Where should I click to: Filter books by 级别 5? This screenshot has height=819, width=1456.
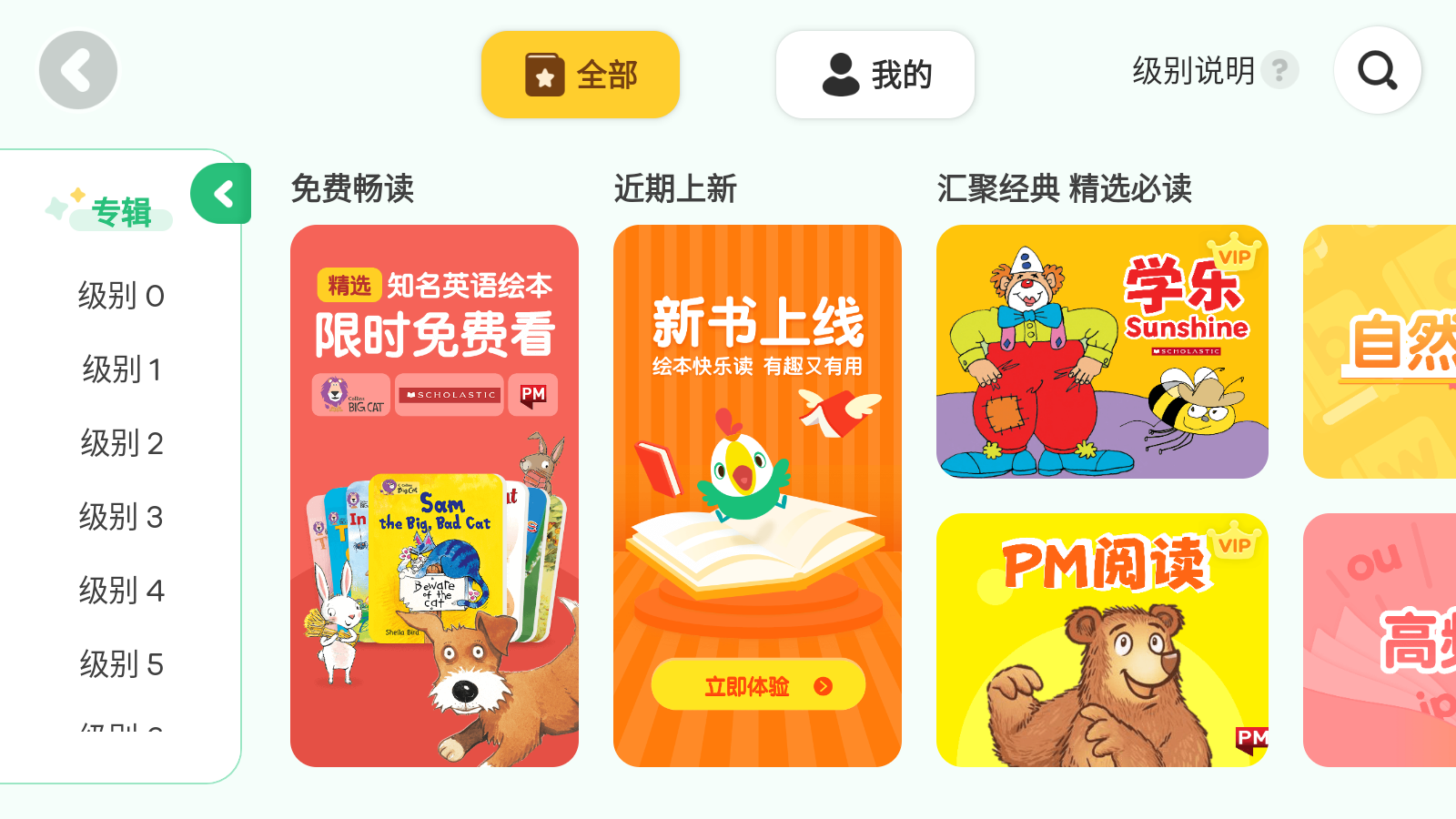[x=121, y=664]
